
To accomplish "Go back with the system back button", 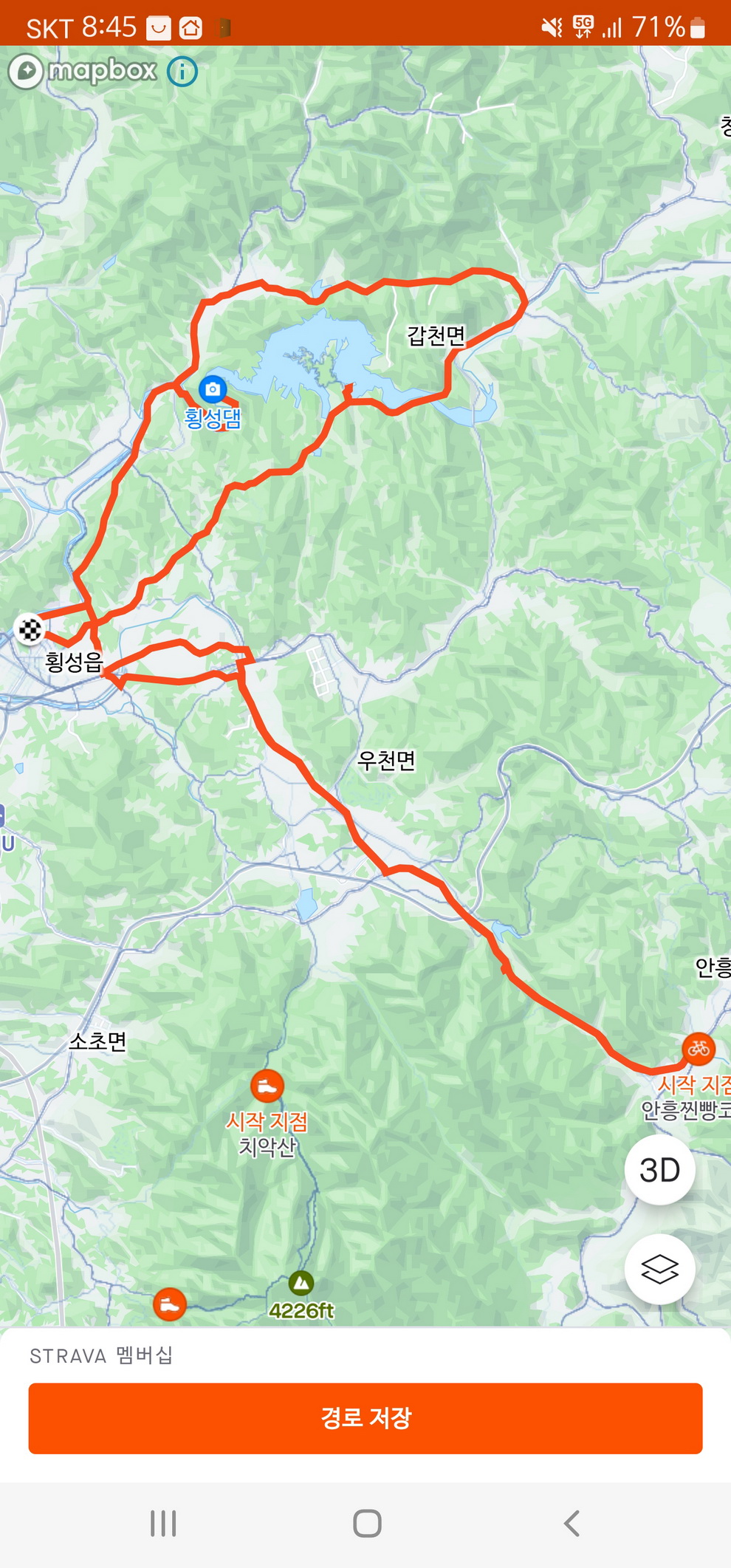I will pyautogui.click(x=571, y=1523).
